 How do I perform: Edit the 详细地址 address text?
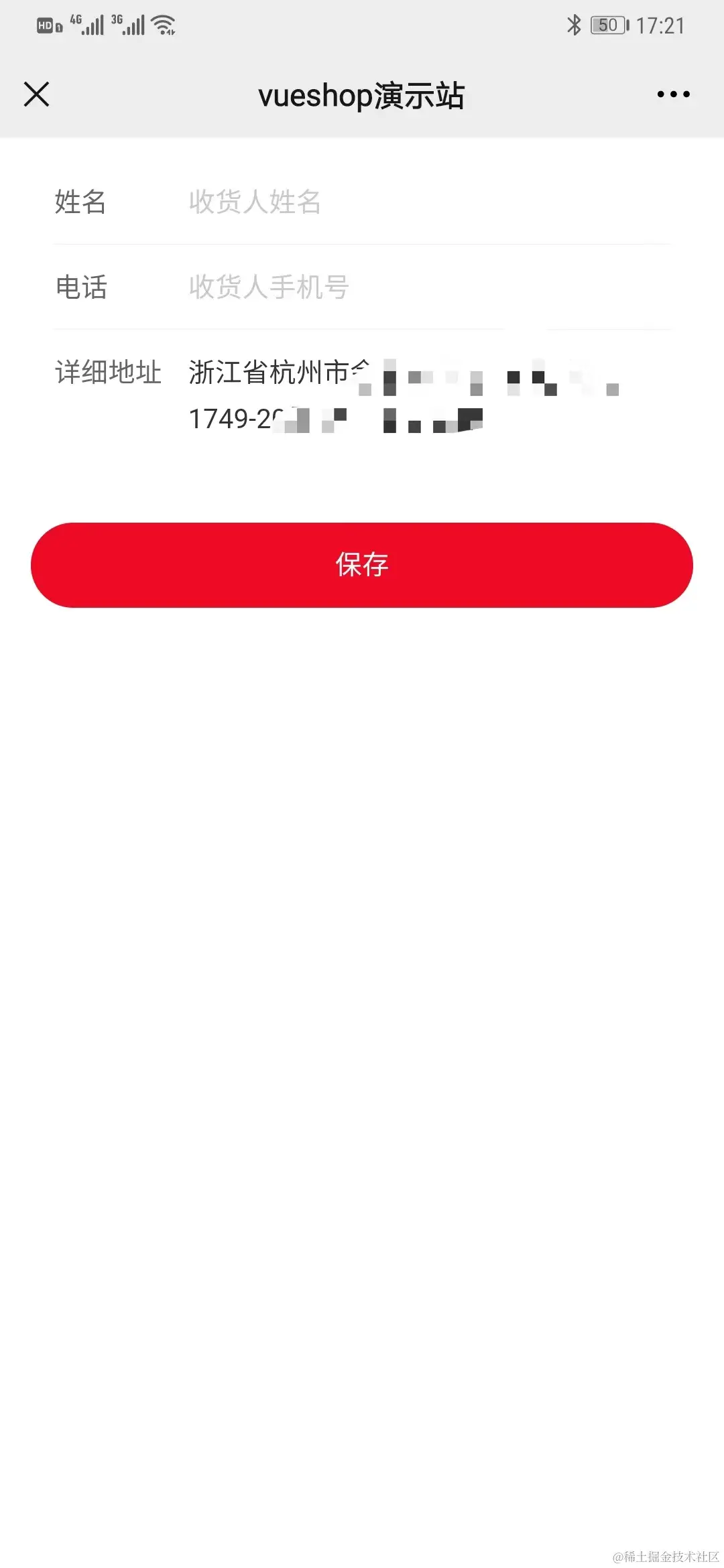click(402, 395)
